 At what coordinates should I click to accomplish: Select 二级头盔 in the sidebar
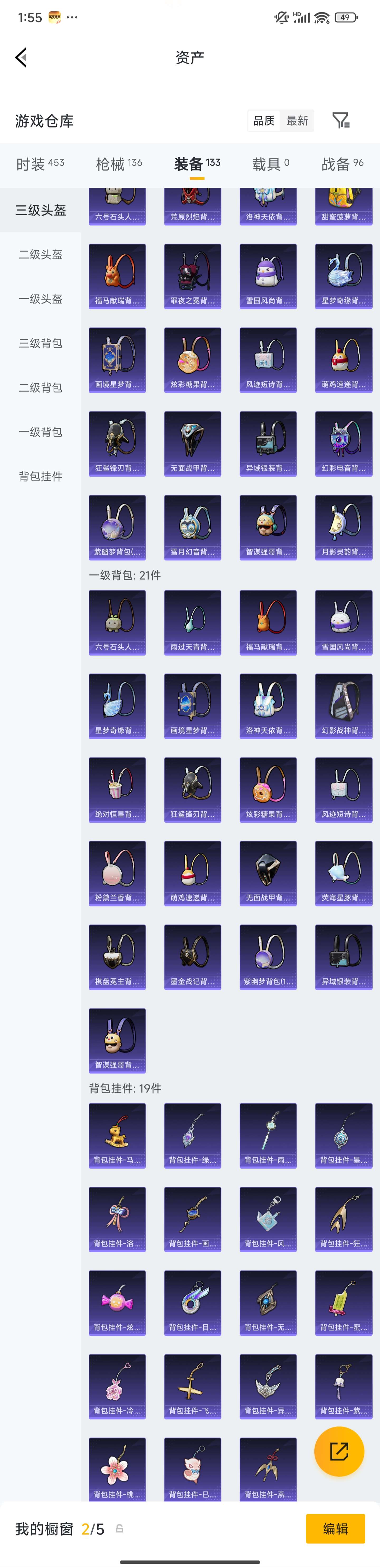[41, 254]
